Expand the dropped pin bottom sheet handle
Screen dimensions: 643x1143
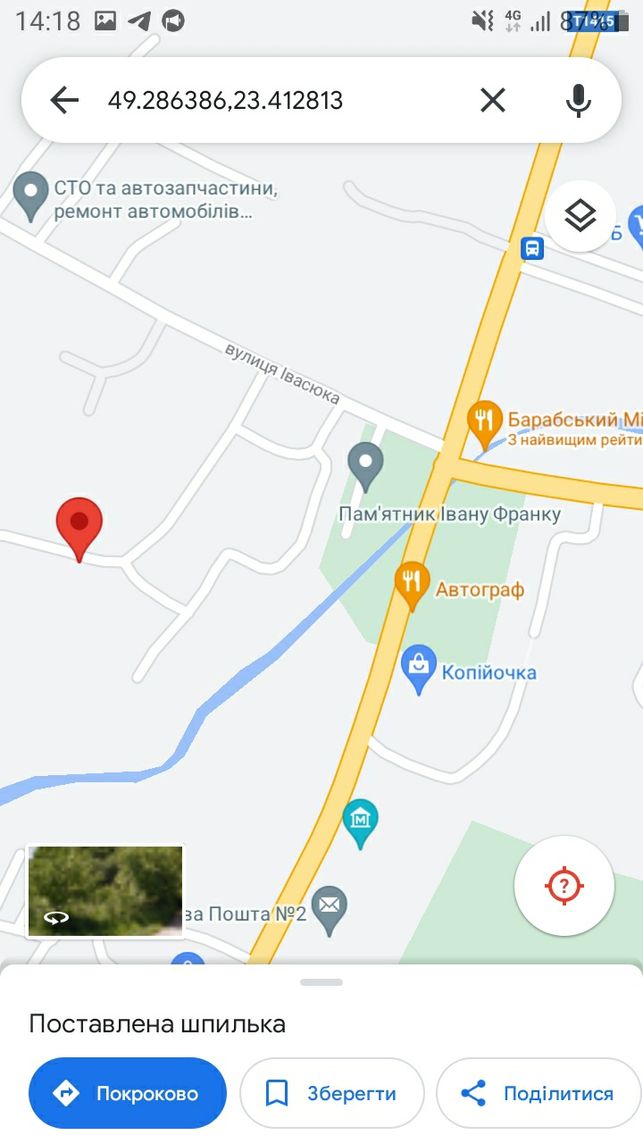tap(322, 982)
